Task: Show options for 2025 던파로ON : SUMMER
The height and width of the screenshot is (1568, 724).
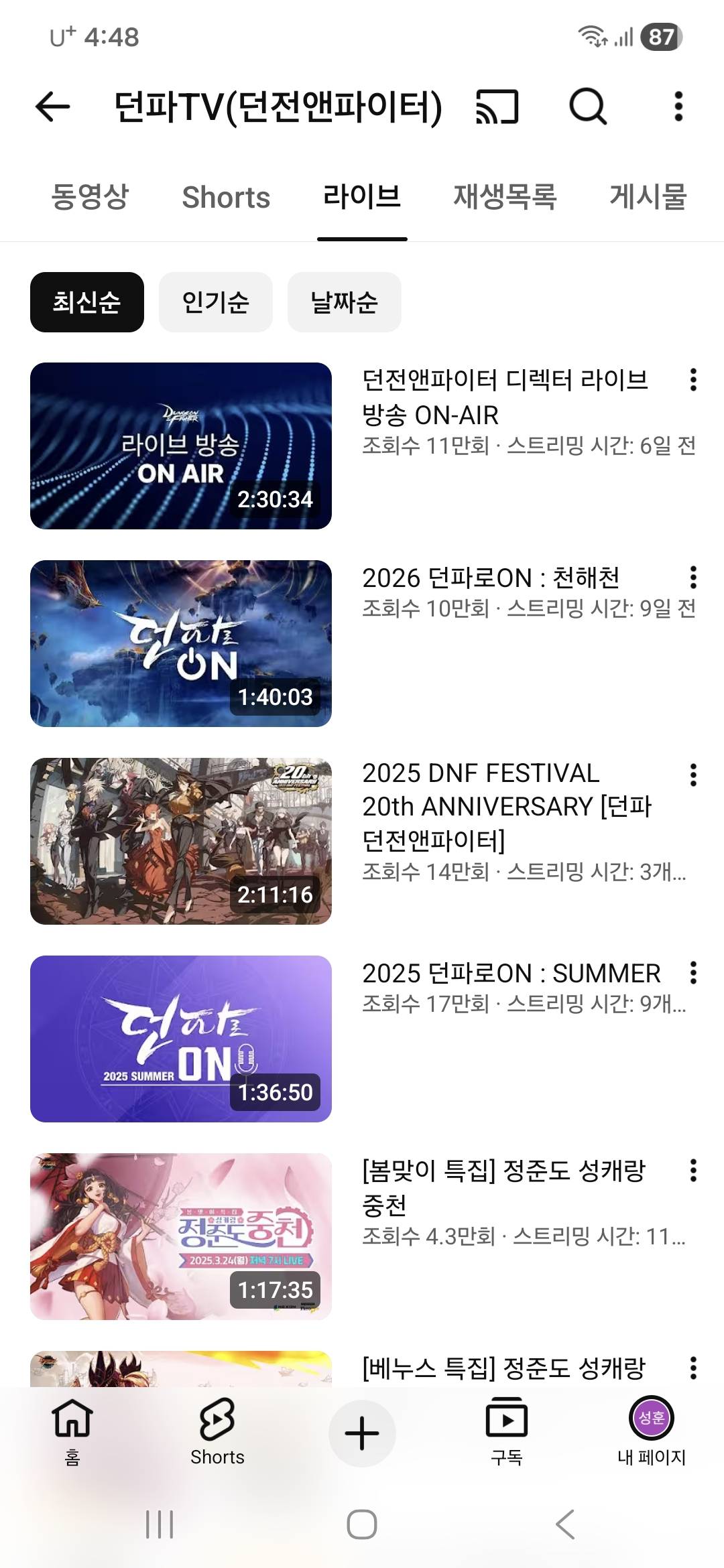Action: tap(693, 973)
